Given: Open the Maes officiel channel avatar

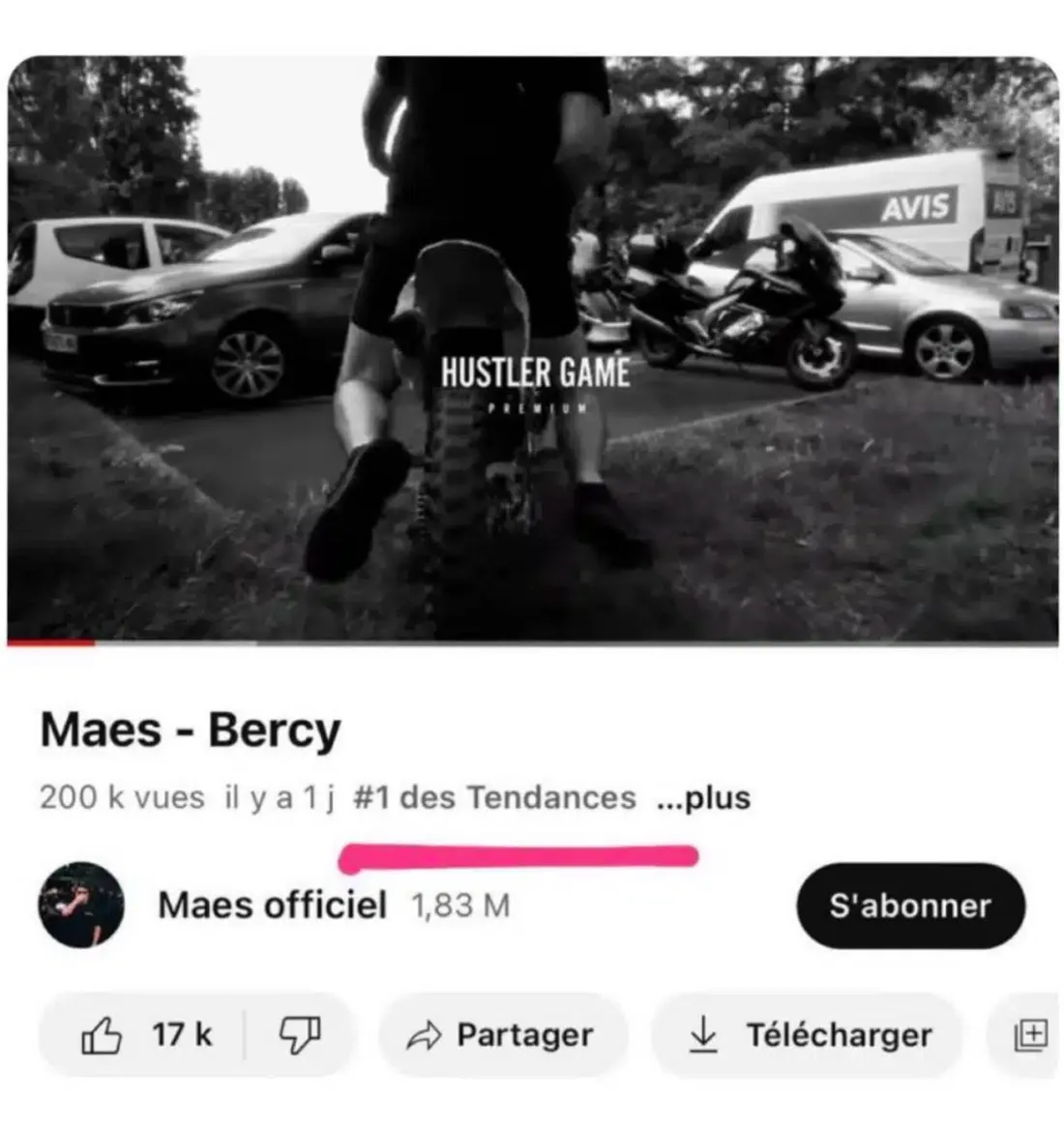Looking at the screenshot, I should click(81, 906).
